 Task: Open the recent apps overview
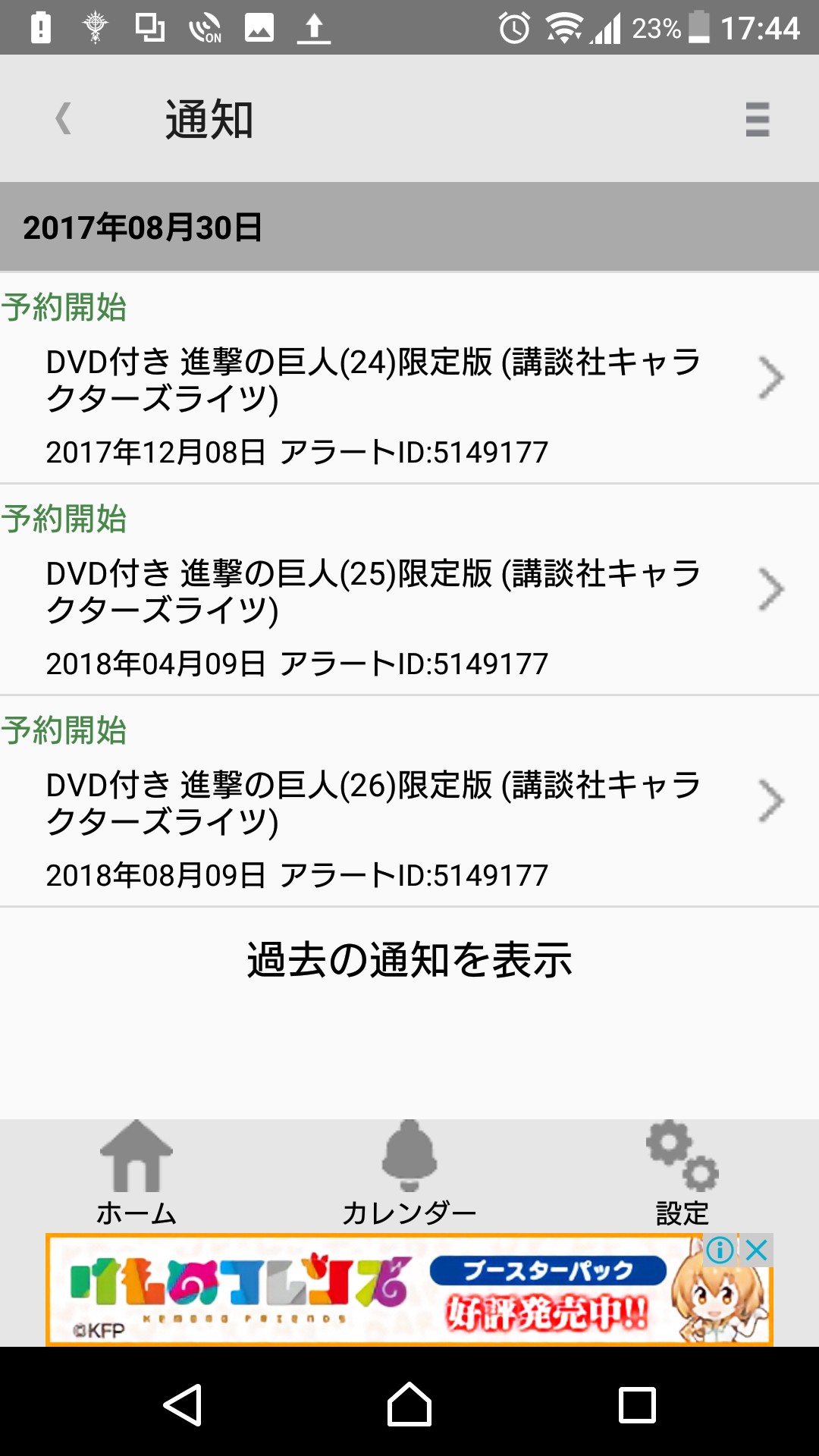[x=637, y=1404]
